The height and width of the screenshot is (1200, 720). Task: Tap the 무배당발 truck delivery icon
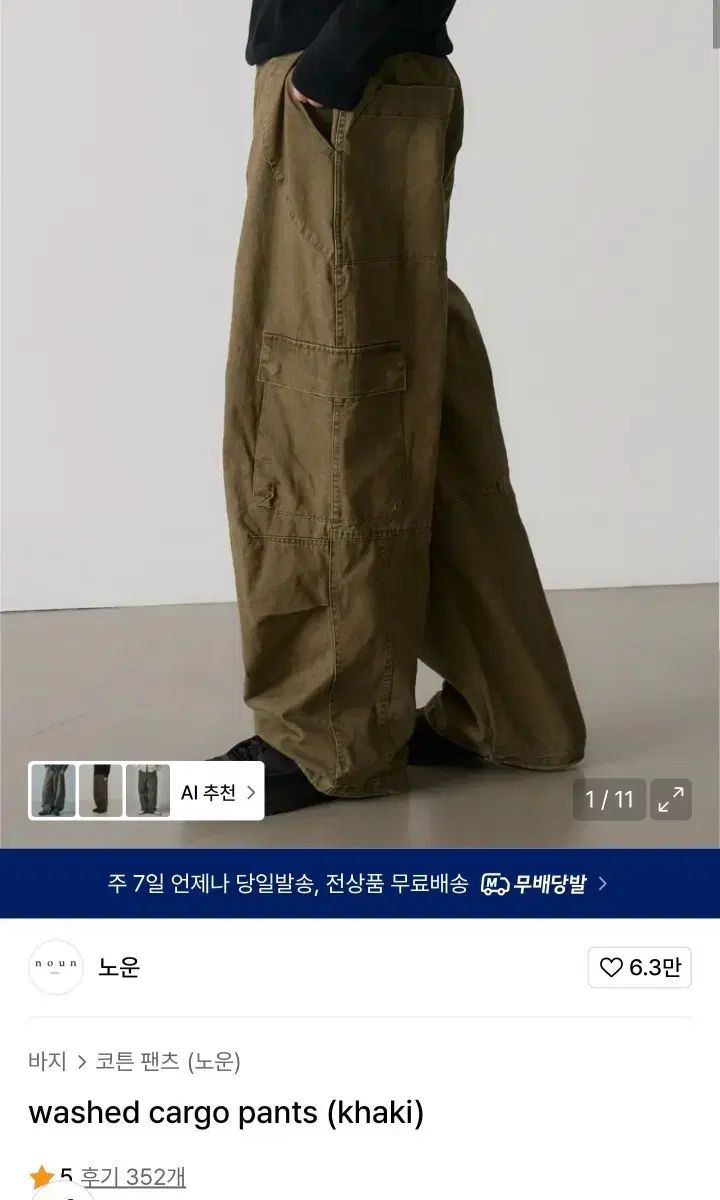tap(496, 880)
